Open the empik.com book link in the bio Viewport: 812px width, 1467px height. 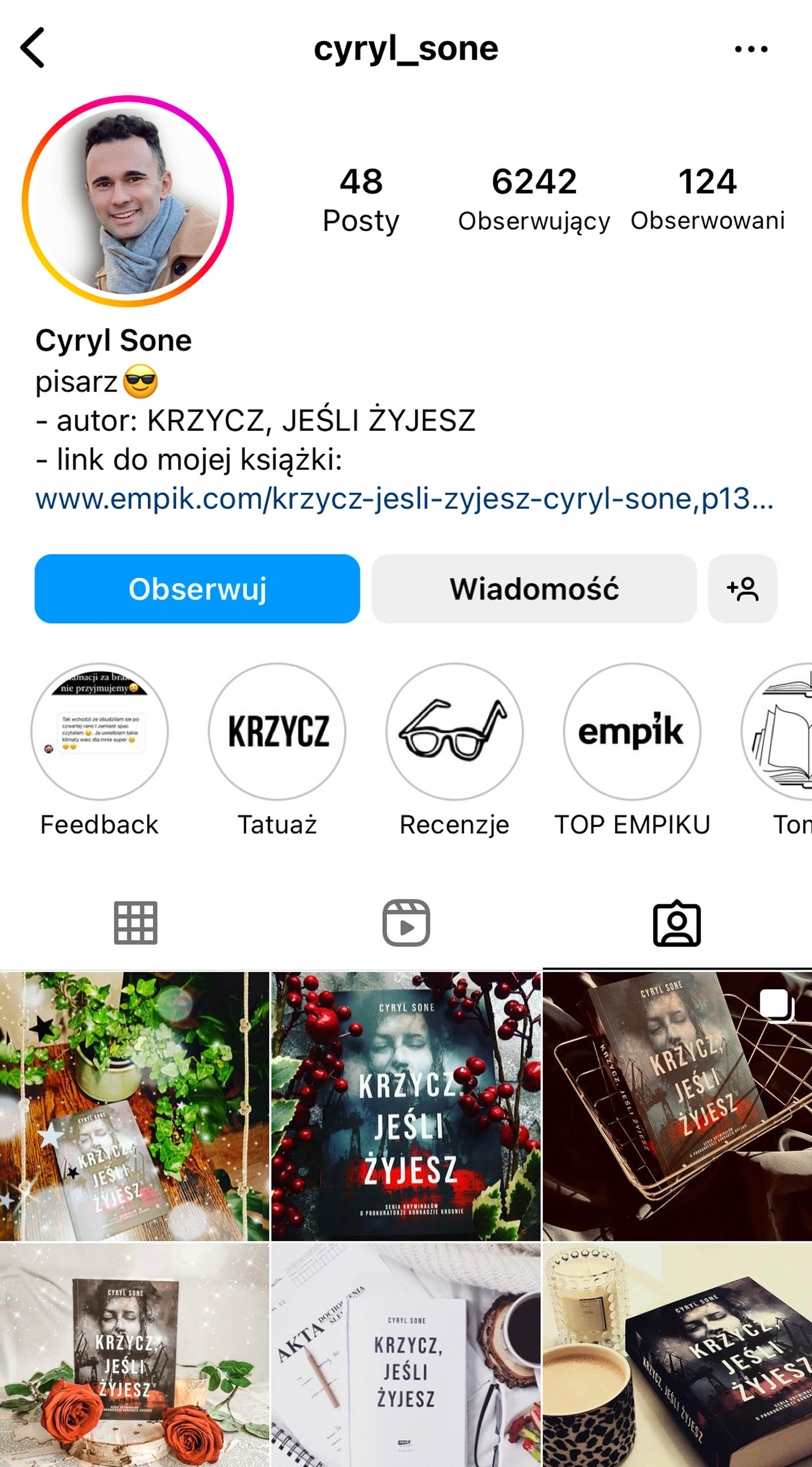[x=405, y=498]
